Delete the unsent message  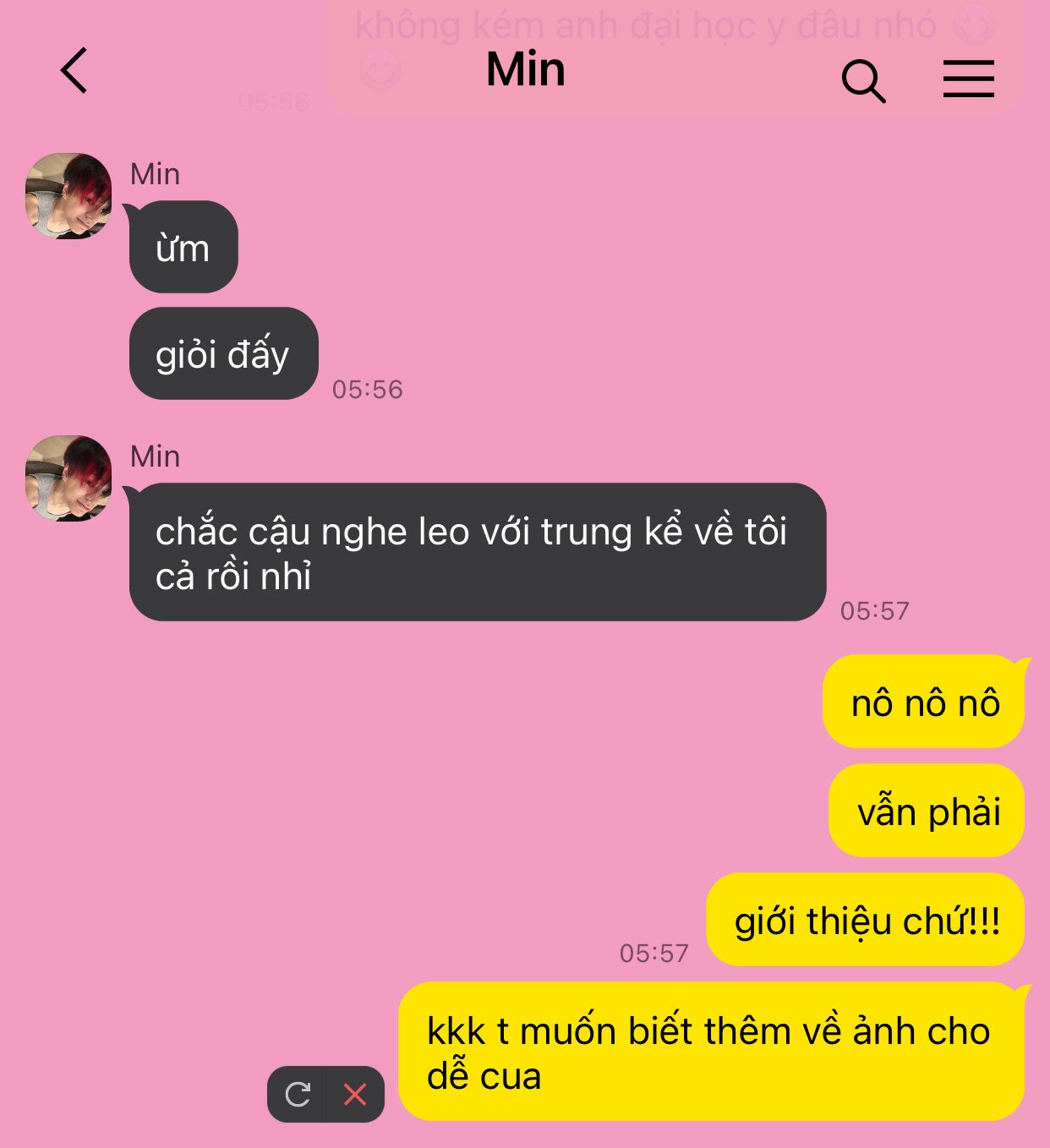355,1095
